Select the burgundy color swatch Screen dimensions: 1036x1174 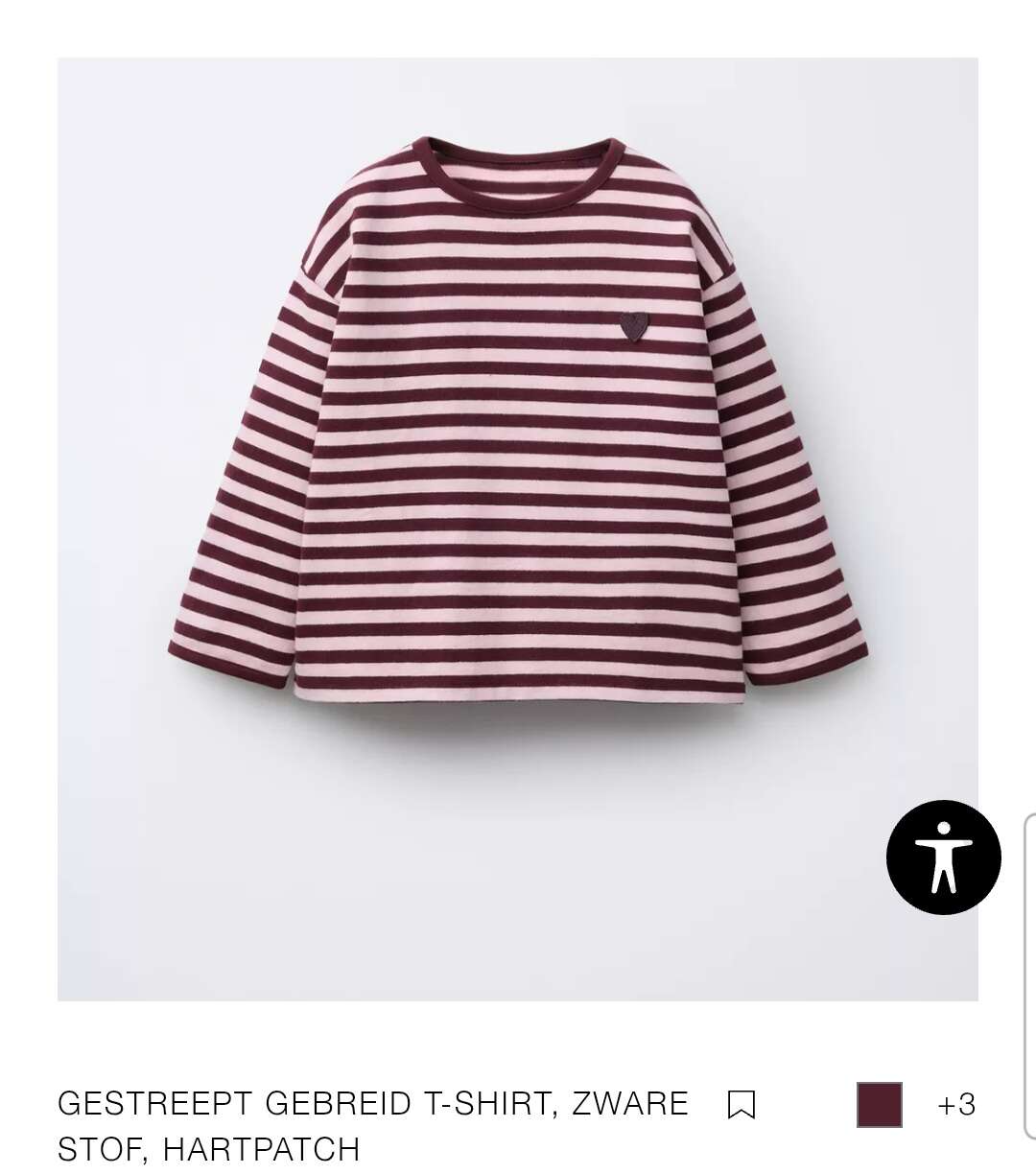(879, 1104)
